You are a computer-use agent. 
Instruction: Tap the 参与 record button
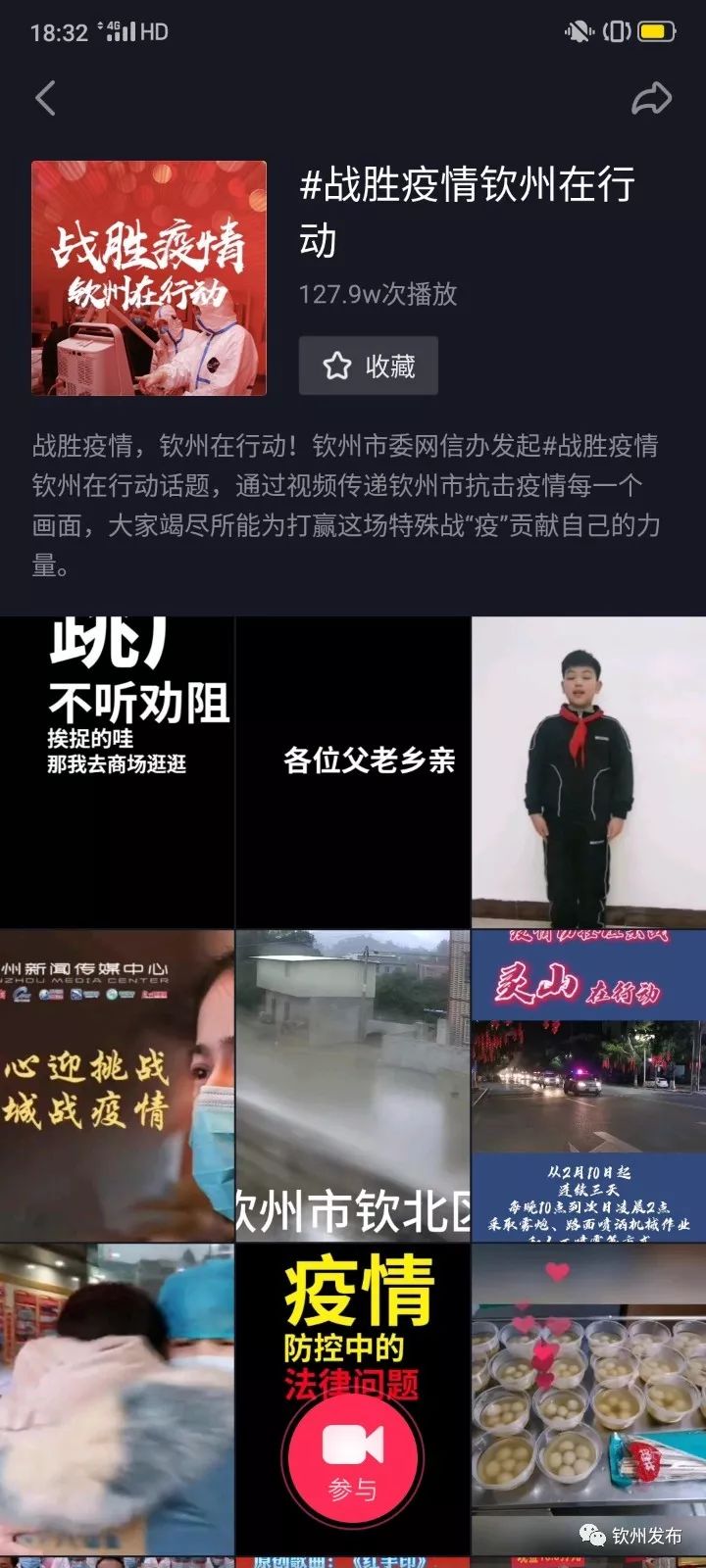coord(353,1457)
